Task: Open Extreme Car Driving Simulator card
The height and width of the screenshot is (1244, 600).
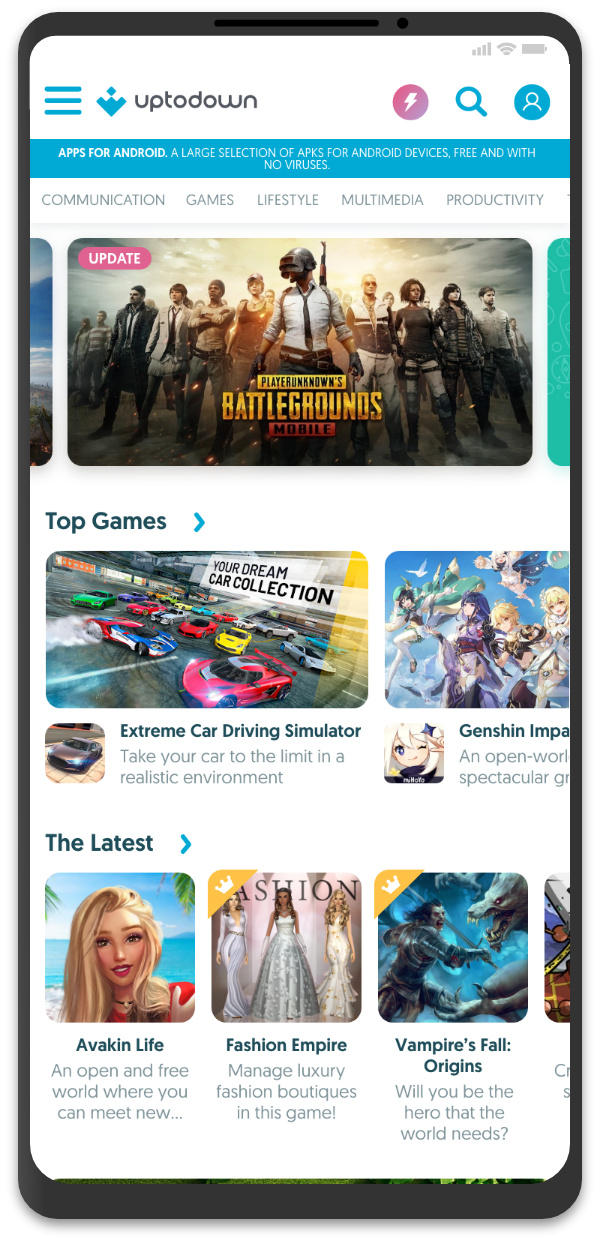Action: [207, 630]
